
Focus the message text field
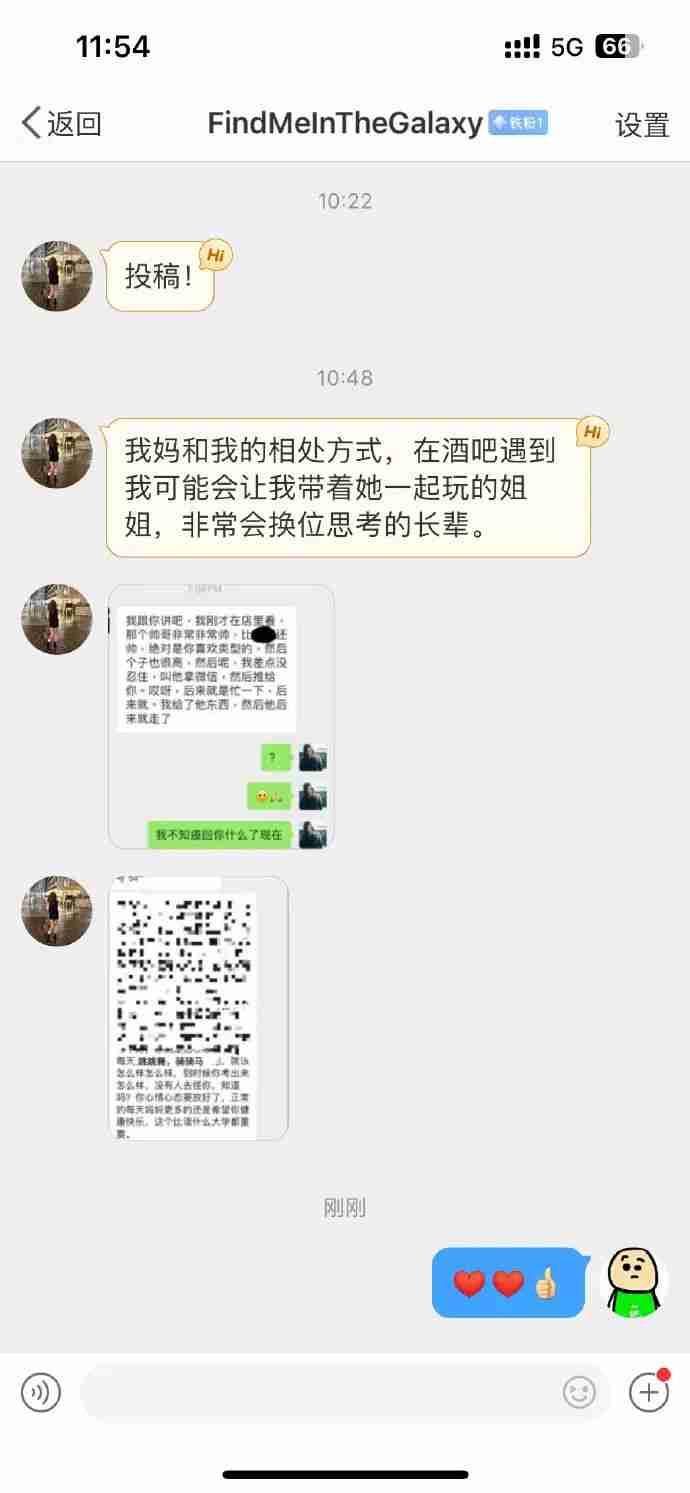[x=320, y=1391]
